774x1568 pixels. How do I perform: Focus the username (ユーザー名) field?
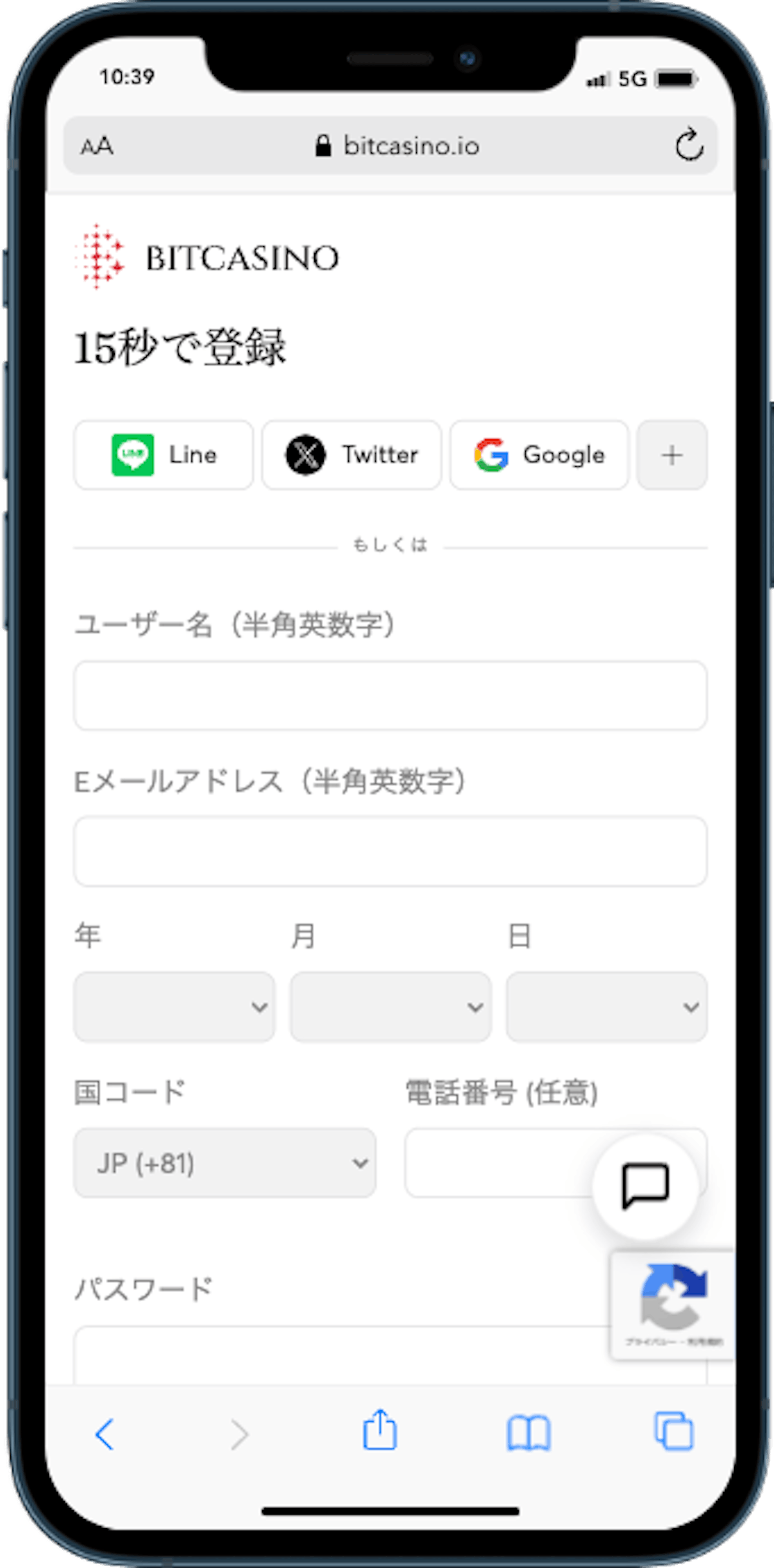tap(390, 696)
